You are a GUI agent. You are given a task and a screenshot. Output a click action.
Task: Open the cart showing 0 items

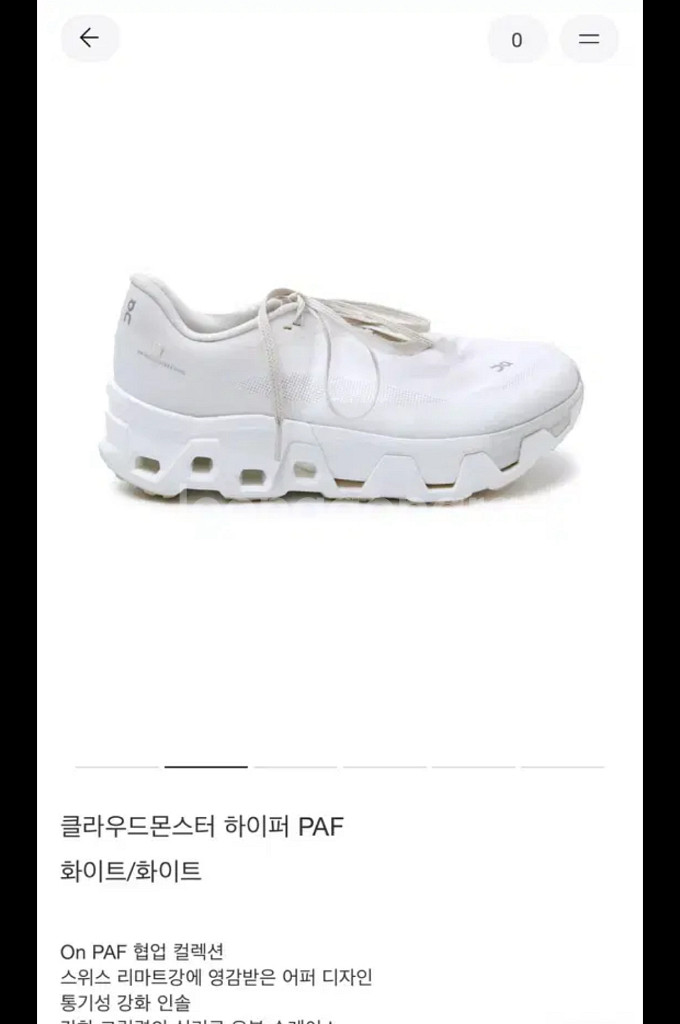click(x=517, y=40)
